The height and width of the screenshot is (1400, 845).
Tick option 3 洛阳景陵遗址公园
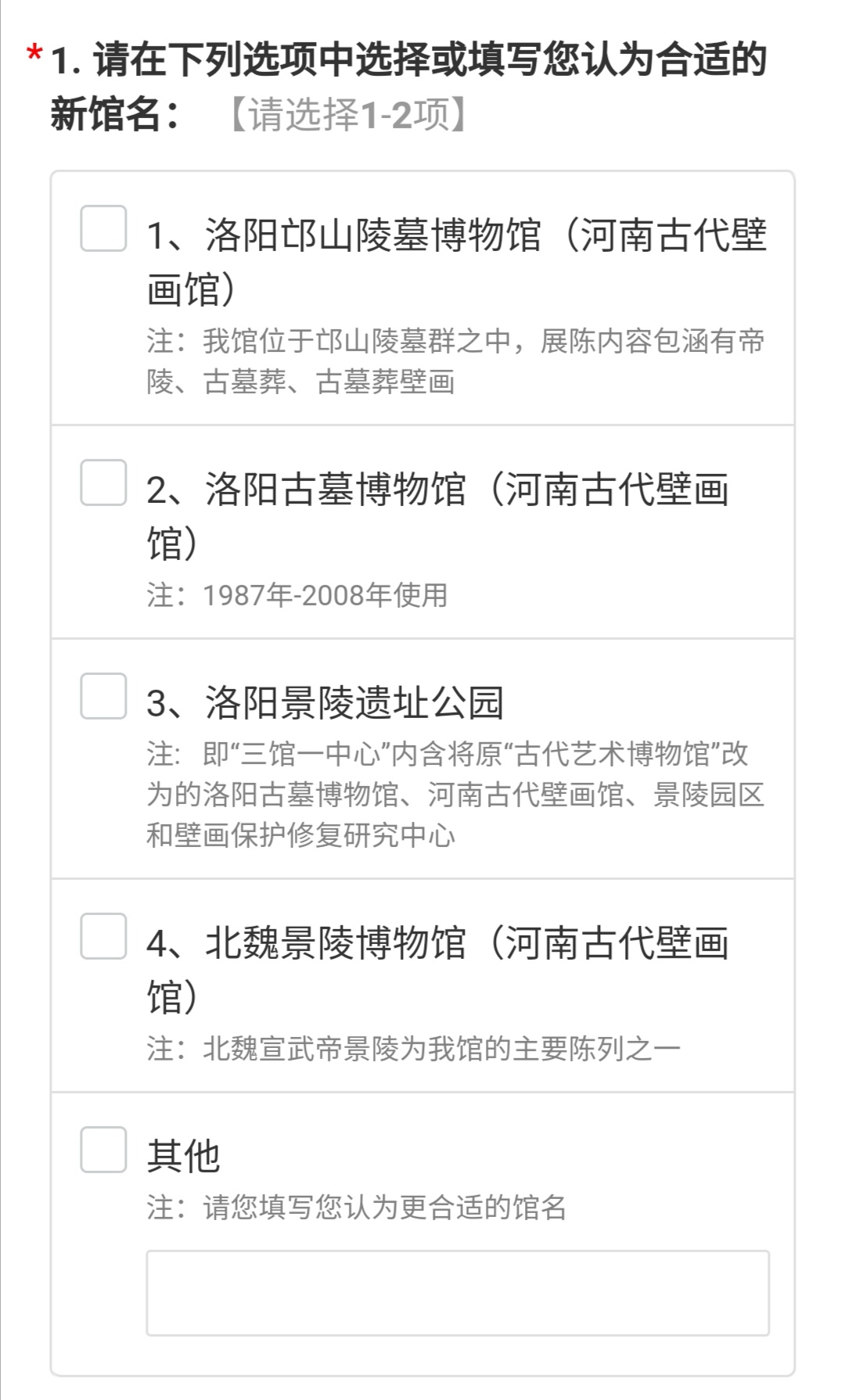pos(103,696)
